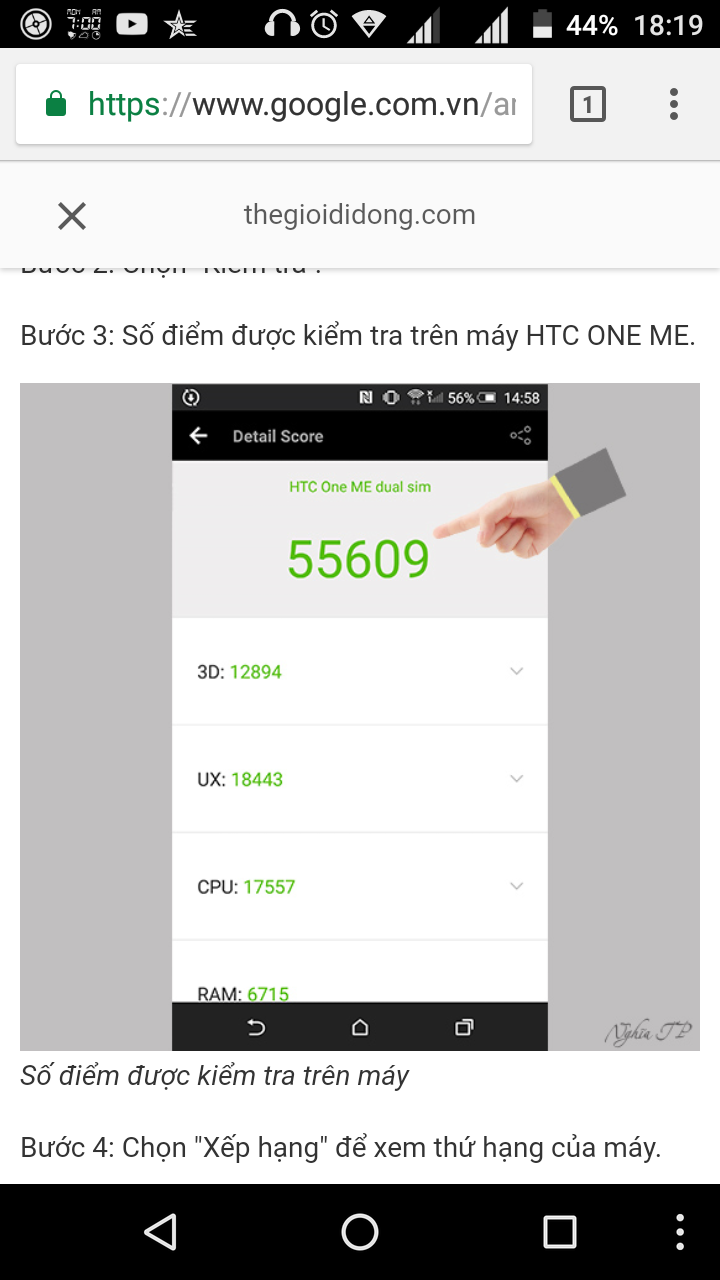Open the tab switcher showing 1 tab

click(x=588, y=104)
